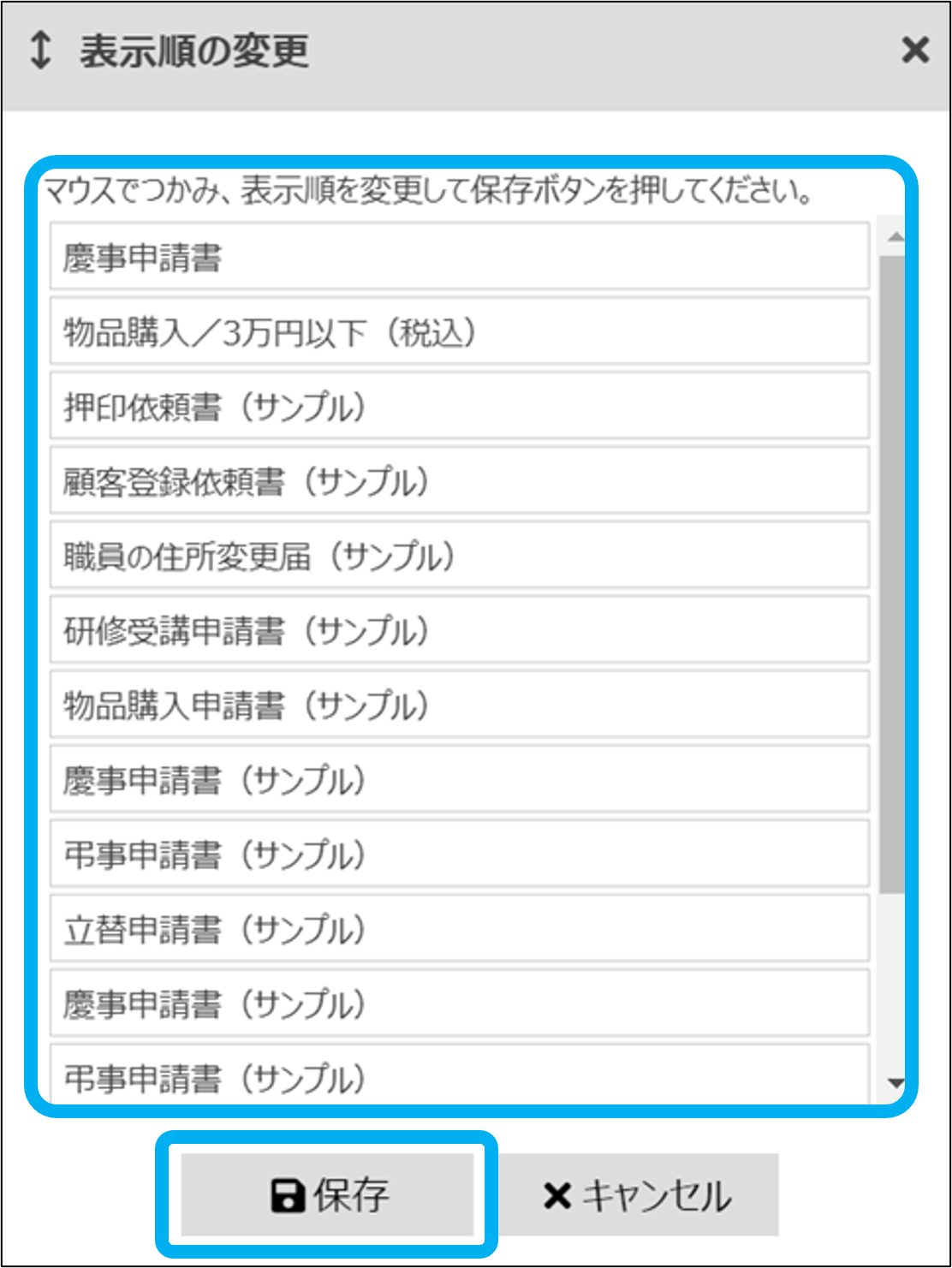Select 物品購入申請書（サンプル） row
Viewport: 952px width, 1268px height.
pos(460,705)
